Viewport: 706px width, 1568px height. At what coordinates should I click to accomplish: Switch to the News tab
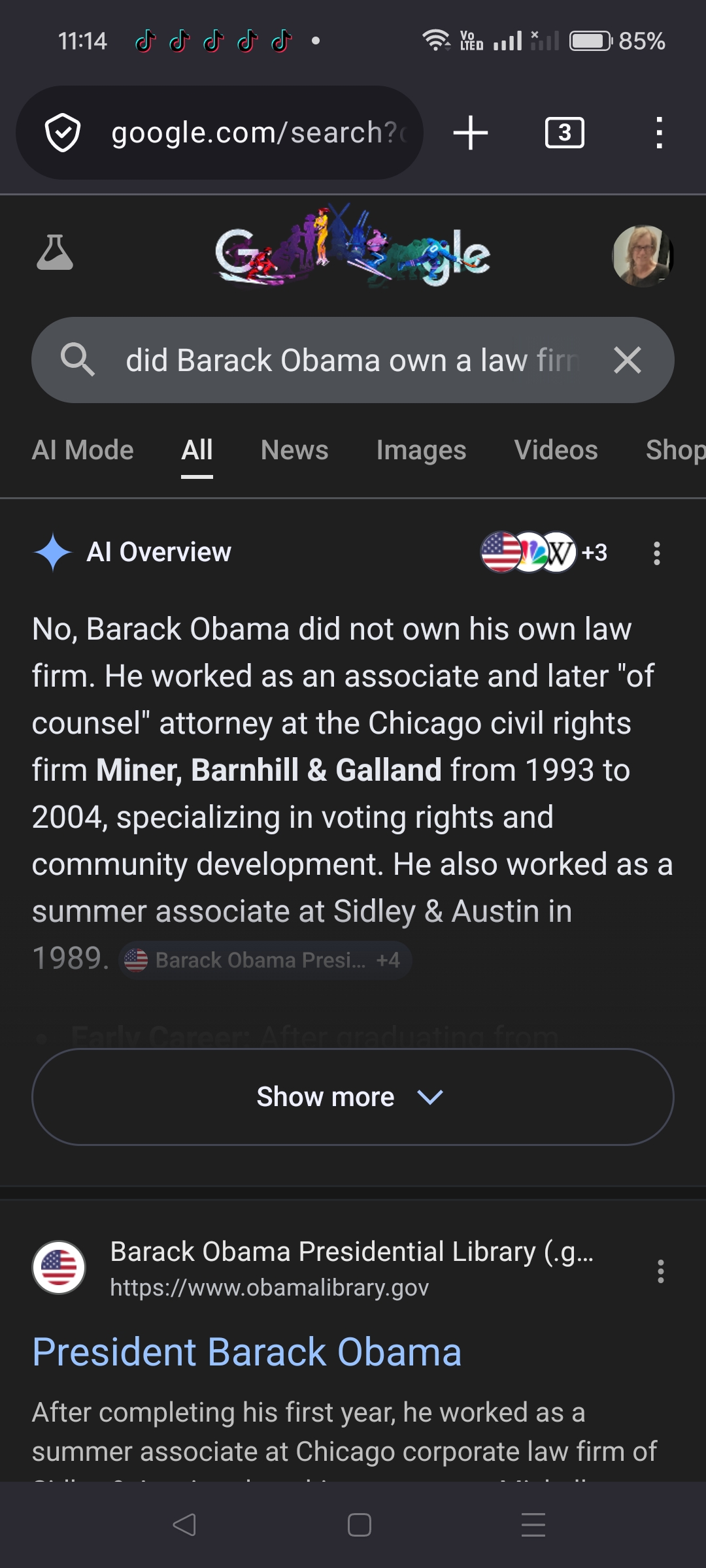[294, 450]
